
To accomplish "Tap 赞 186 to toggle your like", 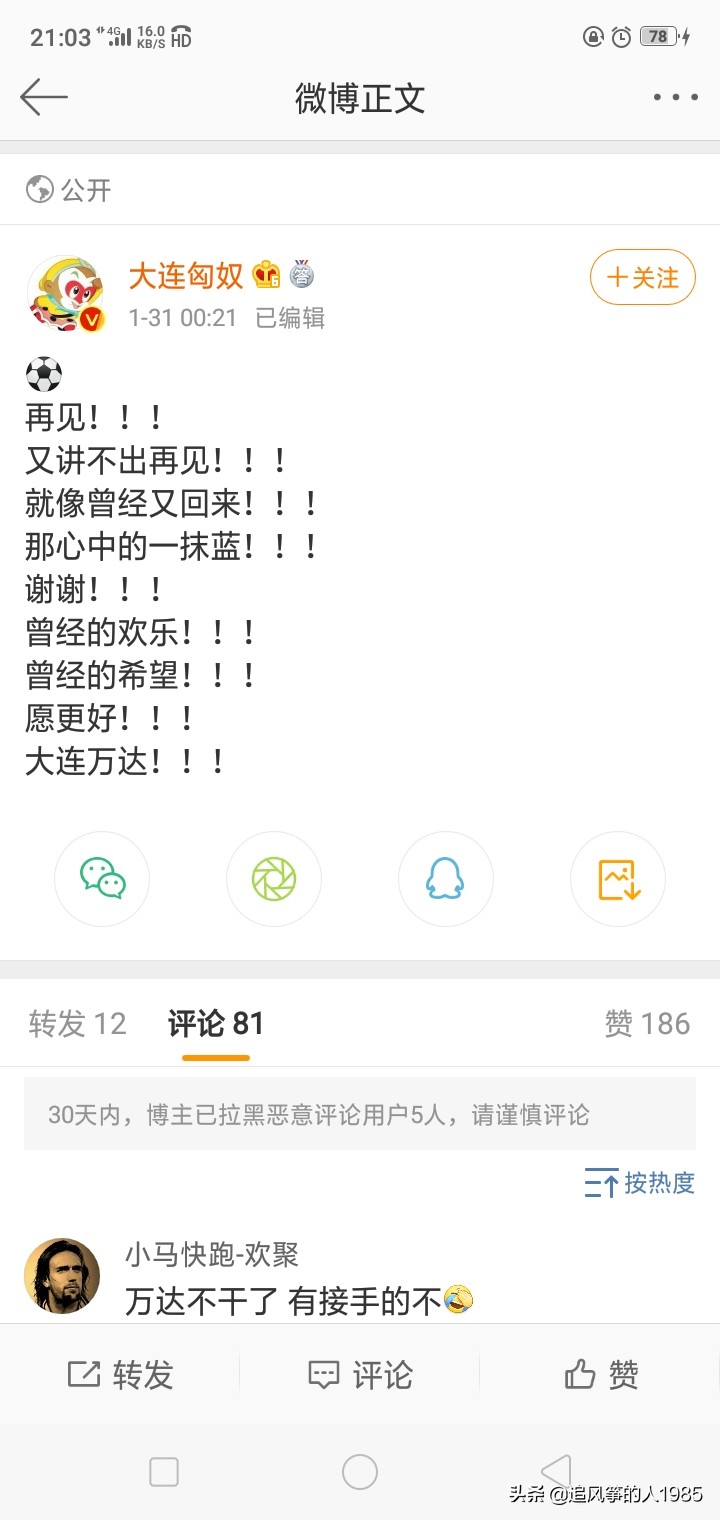I will point(647,1023).
